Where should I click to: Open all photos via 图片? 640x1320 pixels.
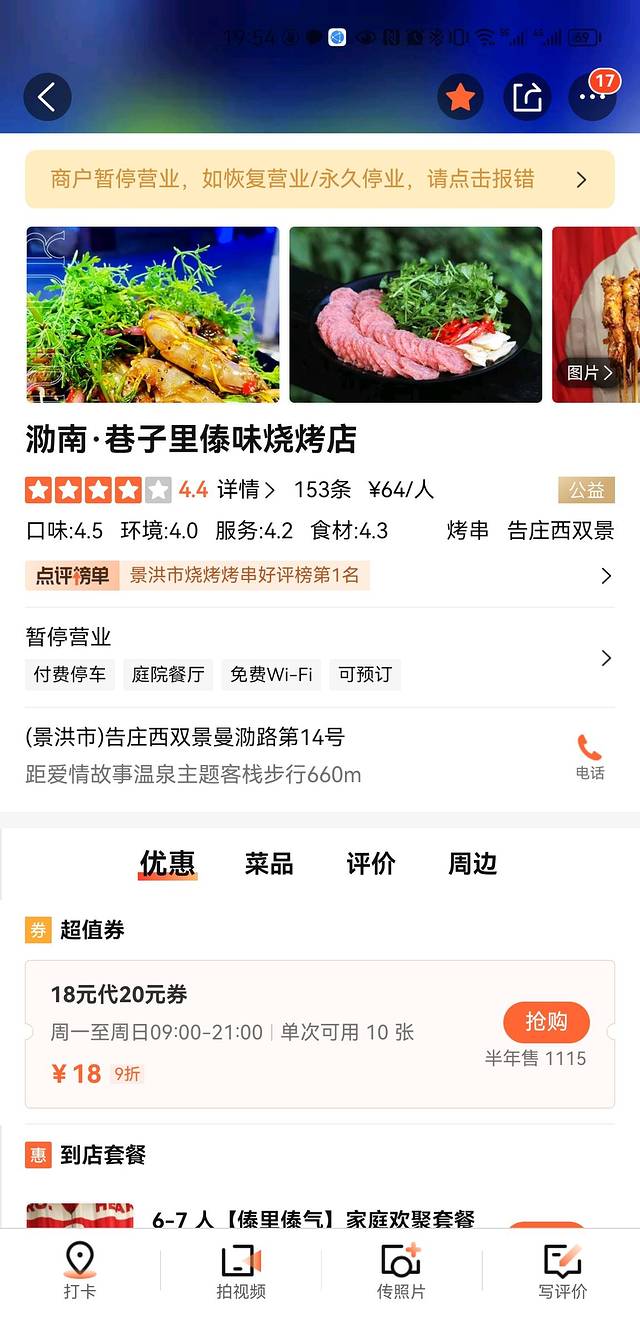(589, 372)
